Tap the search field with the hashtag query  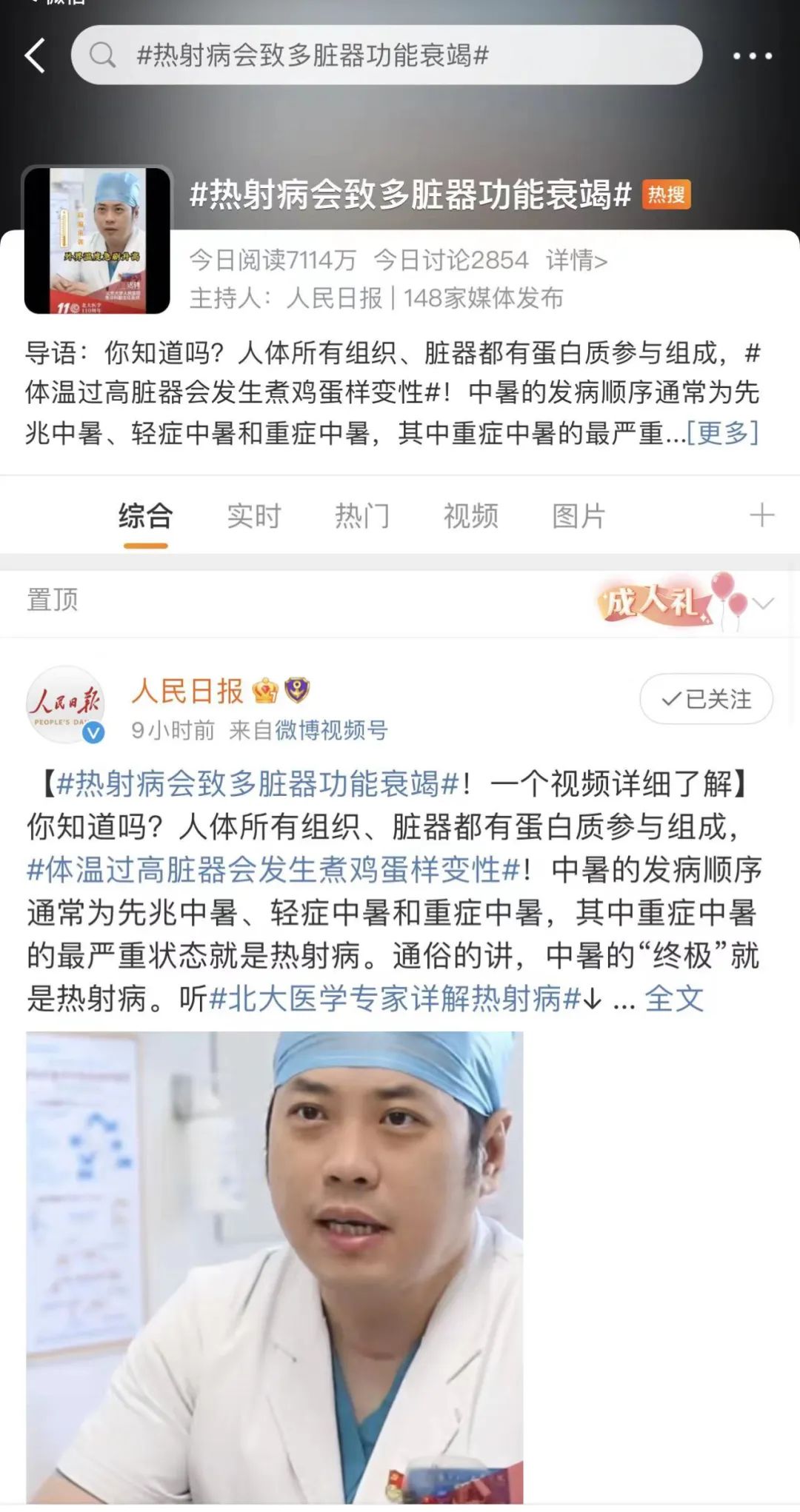tap(385, 56)
